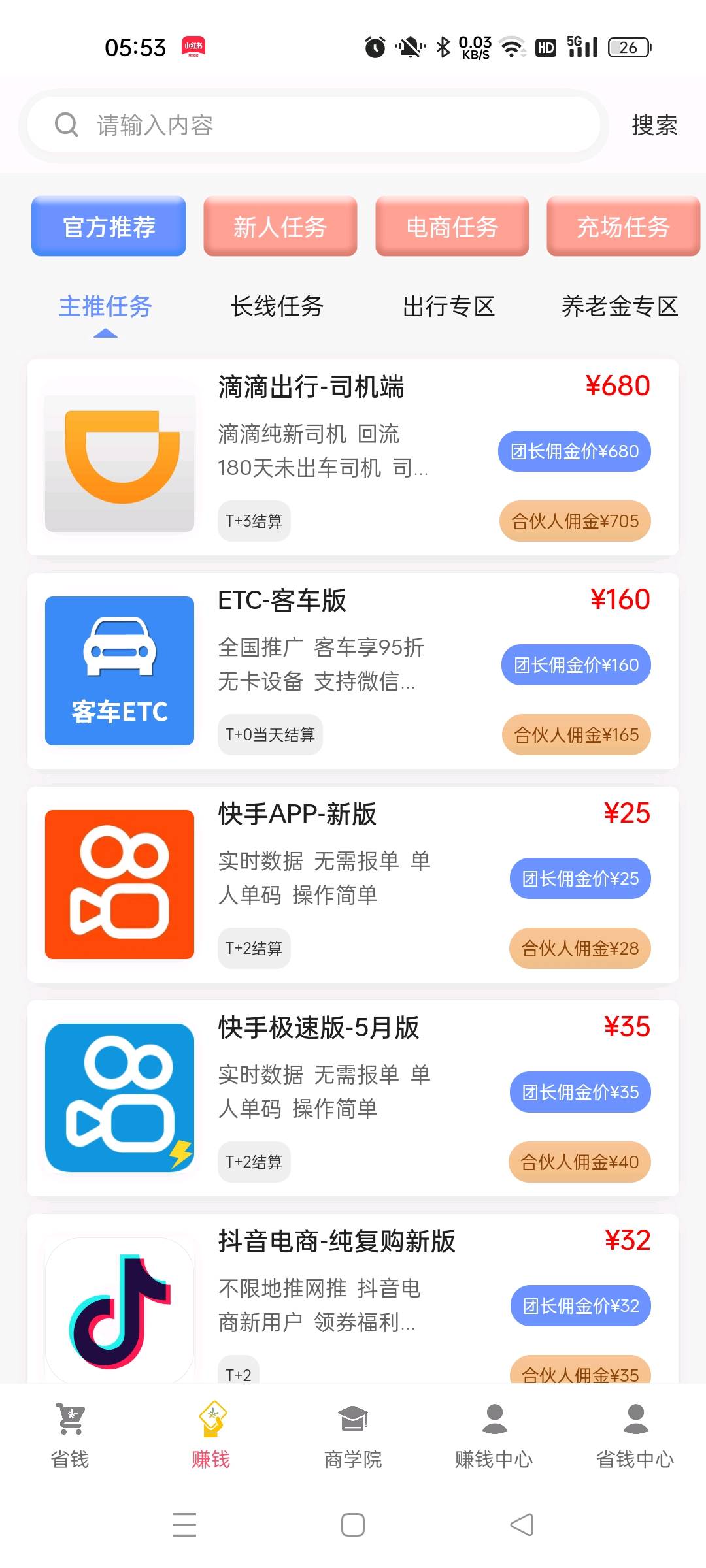Select the 电商任务 category button

coord(452,227)
